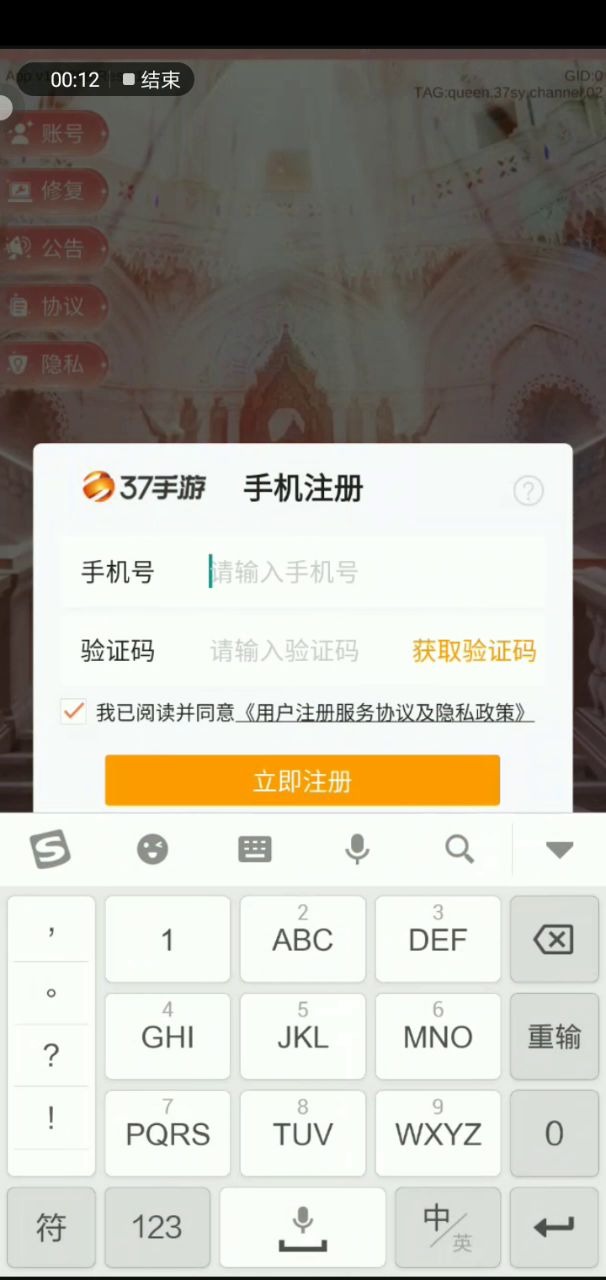Tap the verification code input field
Screen dimensions: 606x1280
point(300,651)
